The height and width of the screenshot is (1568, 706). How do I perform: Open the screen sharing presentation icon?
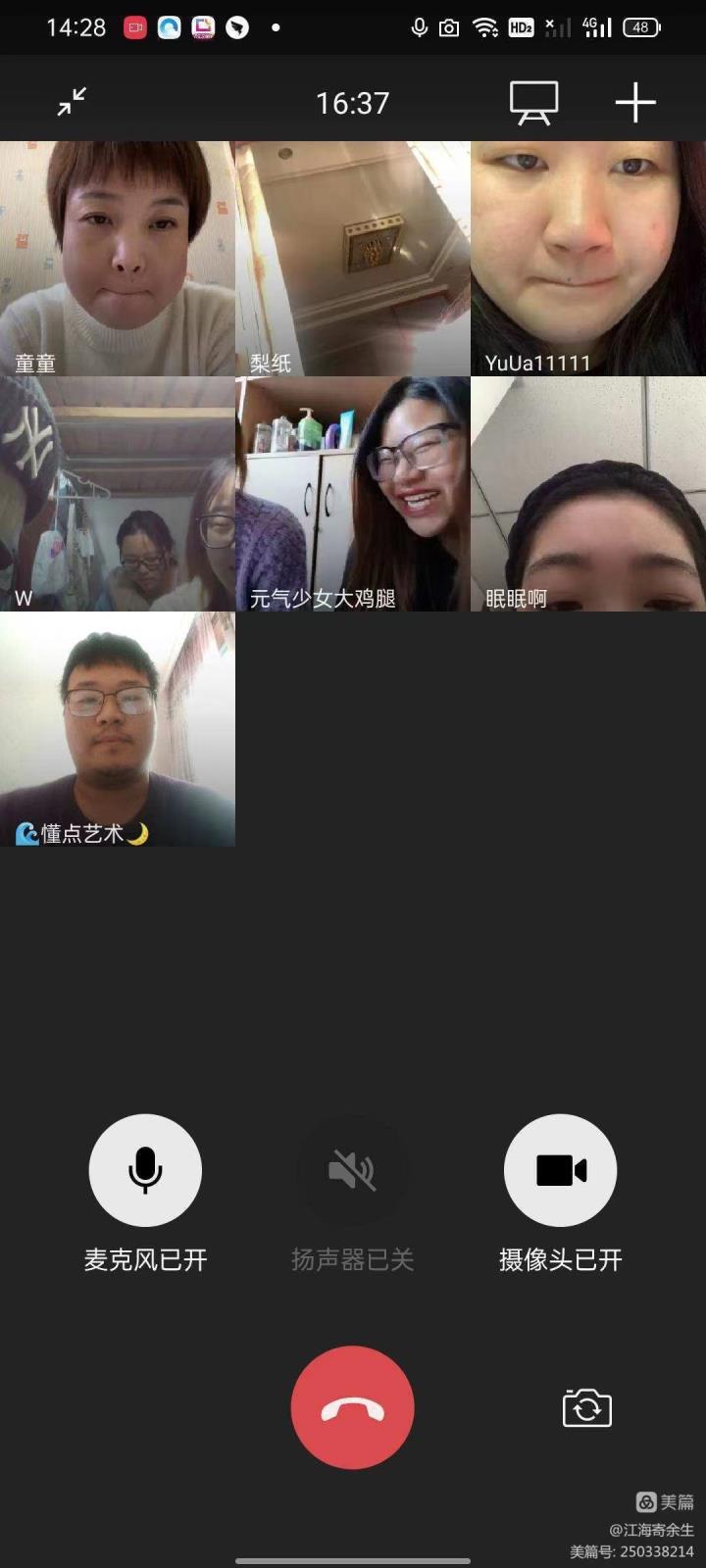coord(533,102)
